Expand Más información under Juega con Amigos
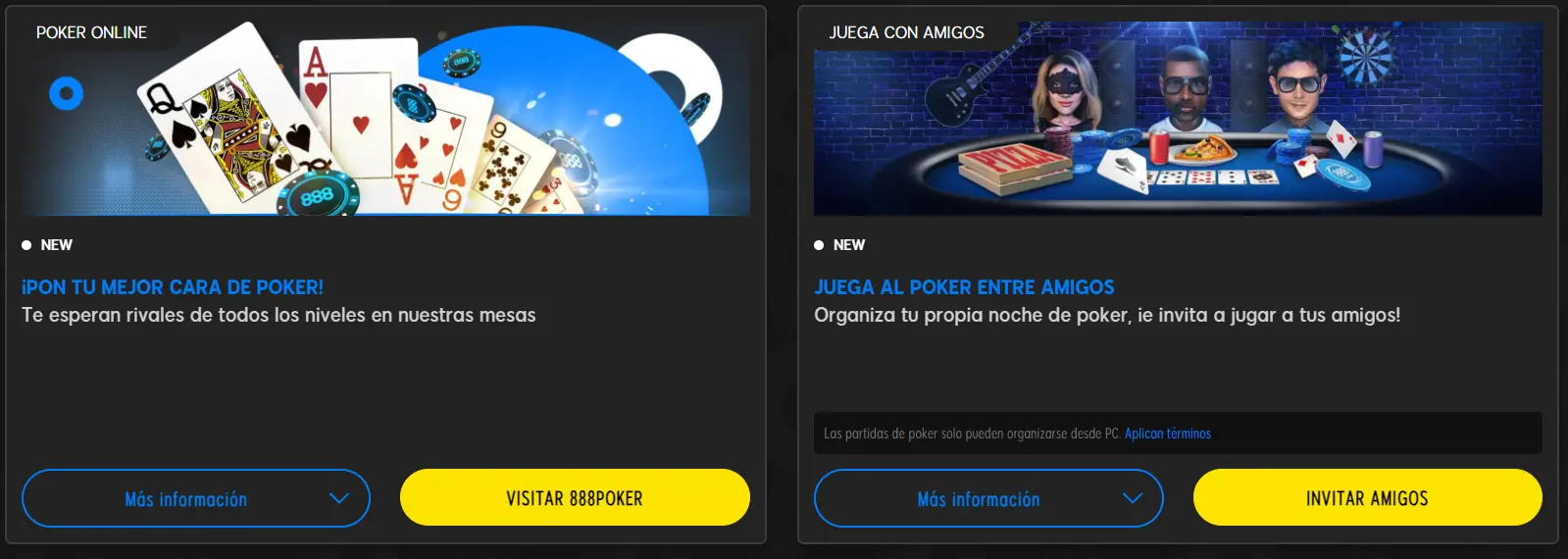Viewport: 1568px width, 559px height. pos(987,498)
